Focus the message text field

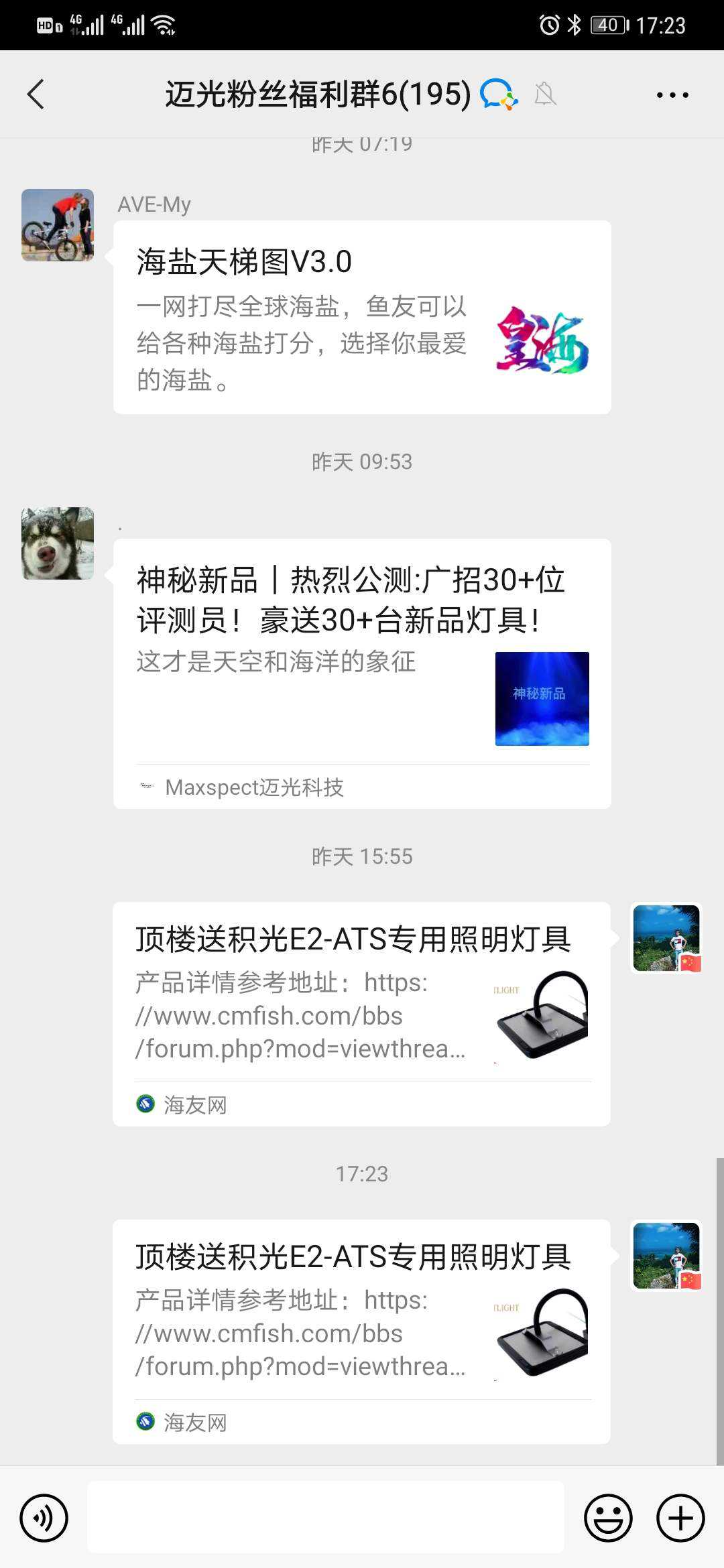(x=325, y=1518)
